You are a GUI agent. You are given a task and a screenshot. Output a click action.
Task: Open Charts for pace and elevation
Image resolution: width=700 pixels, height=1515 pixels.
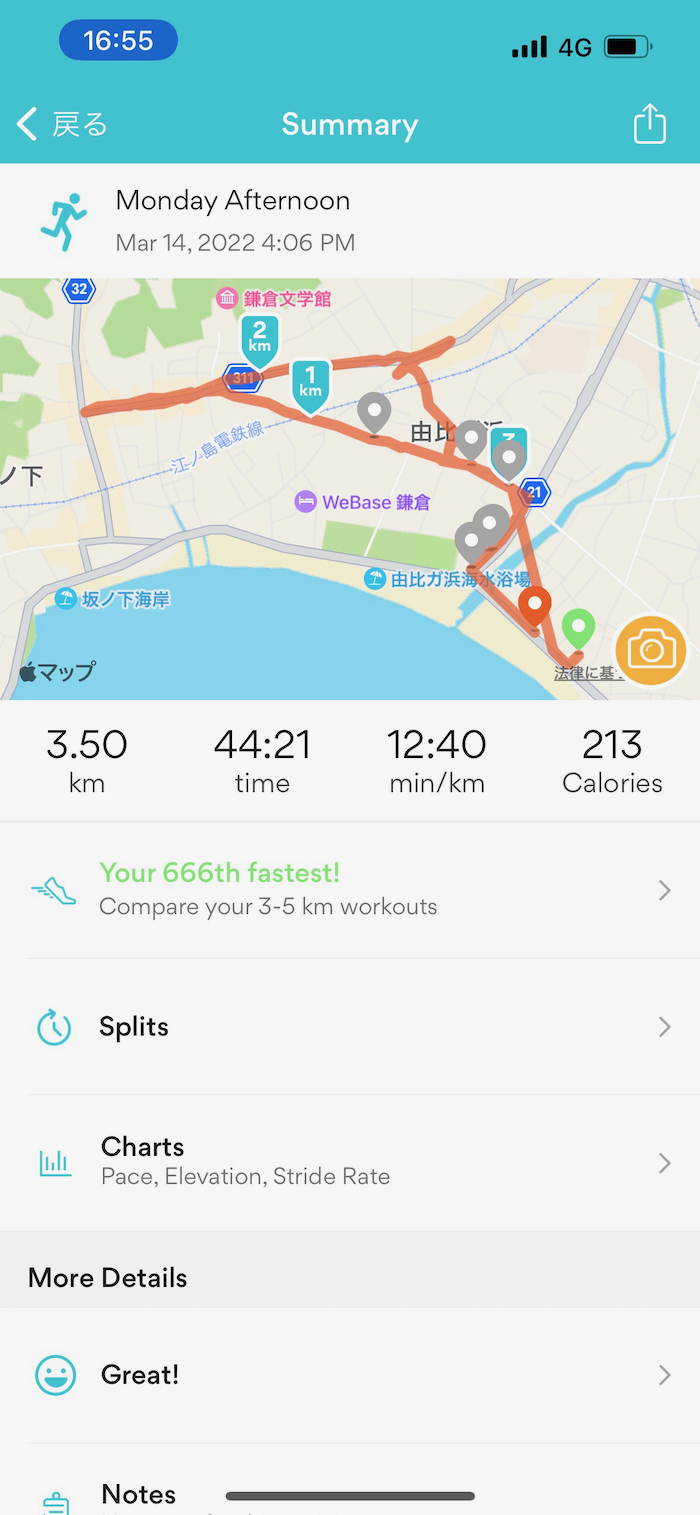350,1161
